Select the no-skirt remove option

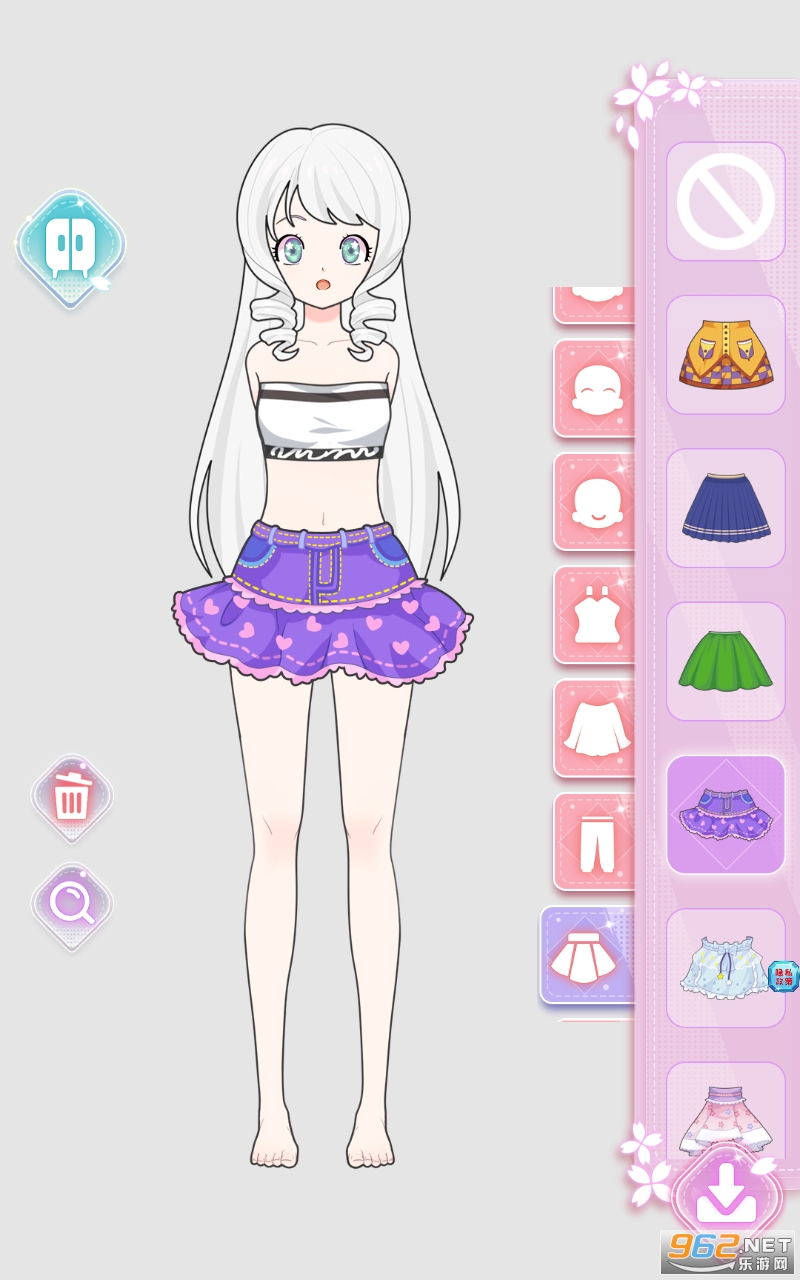[x=725, y=201]
